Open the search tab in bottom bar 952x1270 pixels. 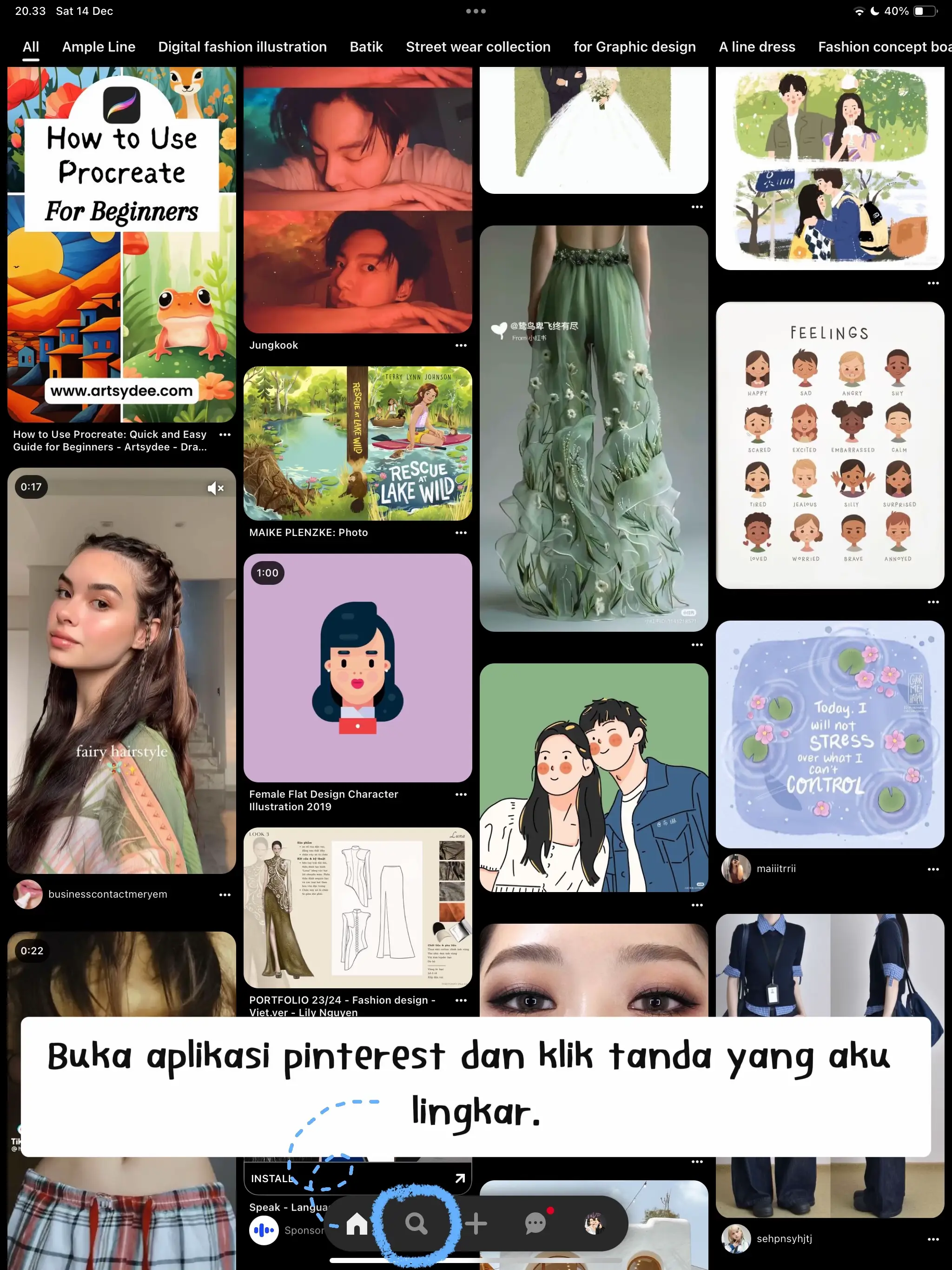[x=416, y=1224]
